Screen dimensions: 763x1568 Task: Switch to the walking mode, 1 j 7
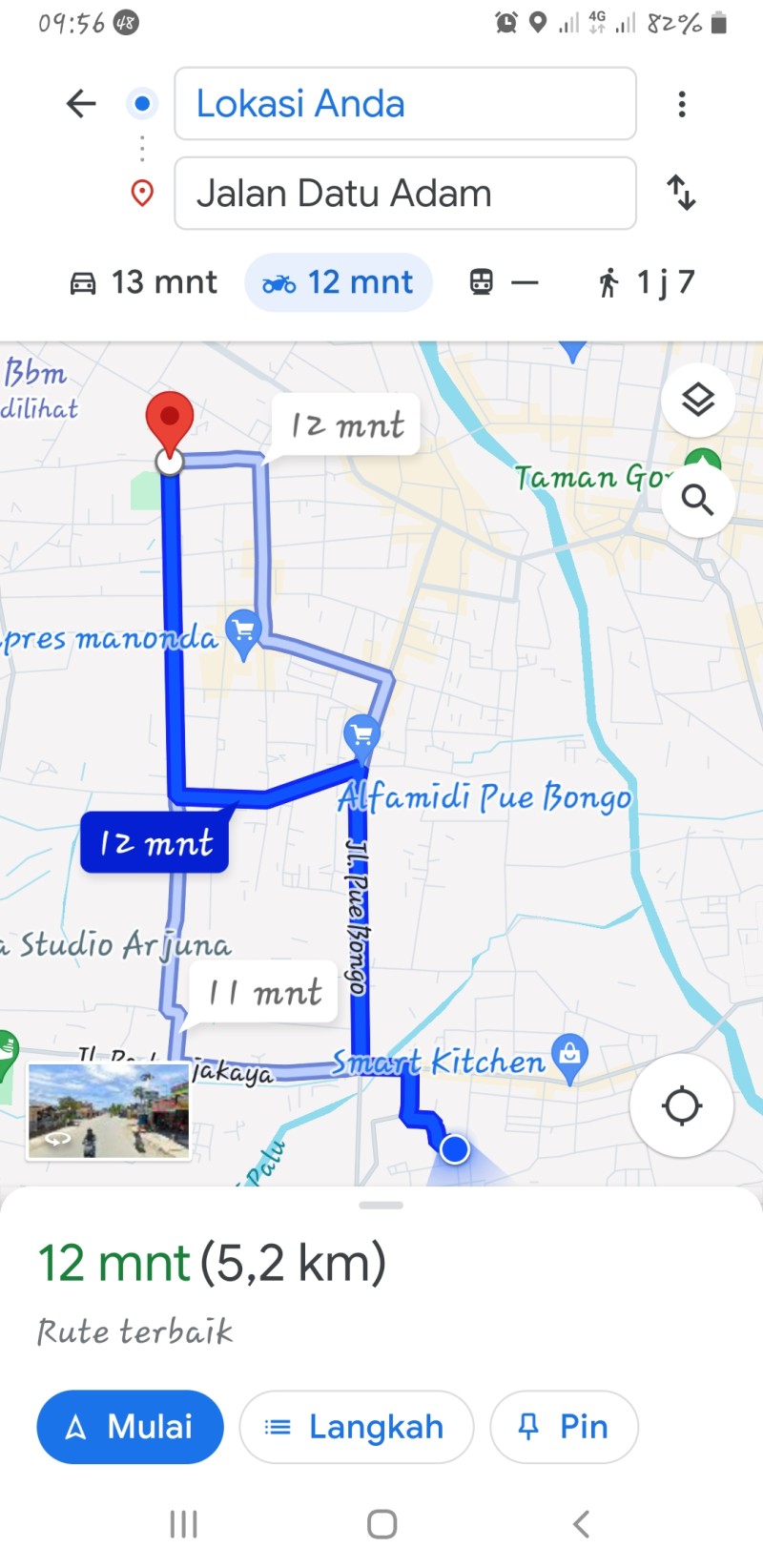coord(646,282)
